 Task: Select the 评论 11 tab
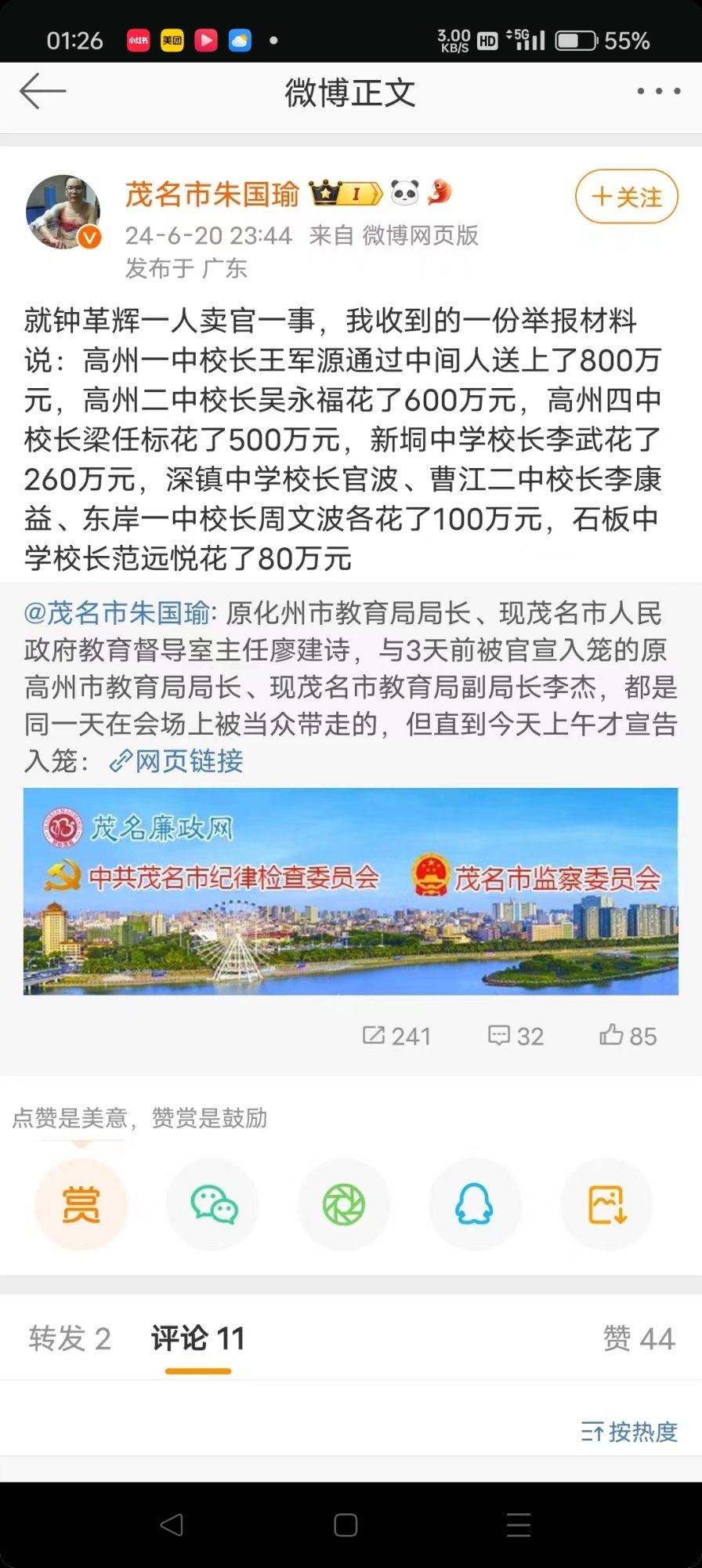click(198, 1338)
